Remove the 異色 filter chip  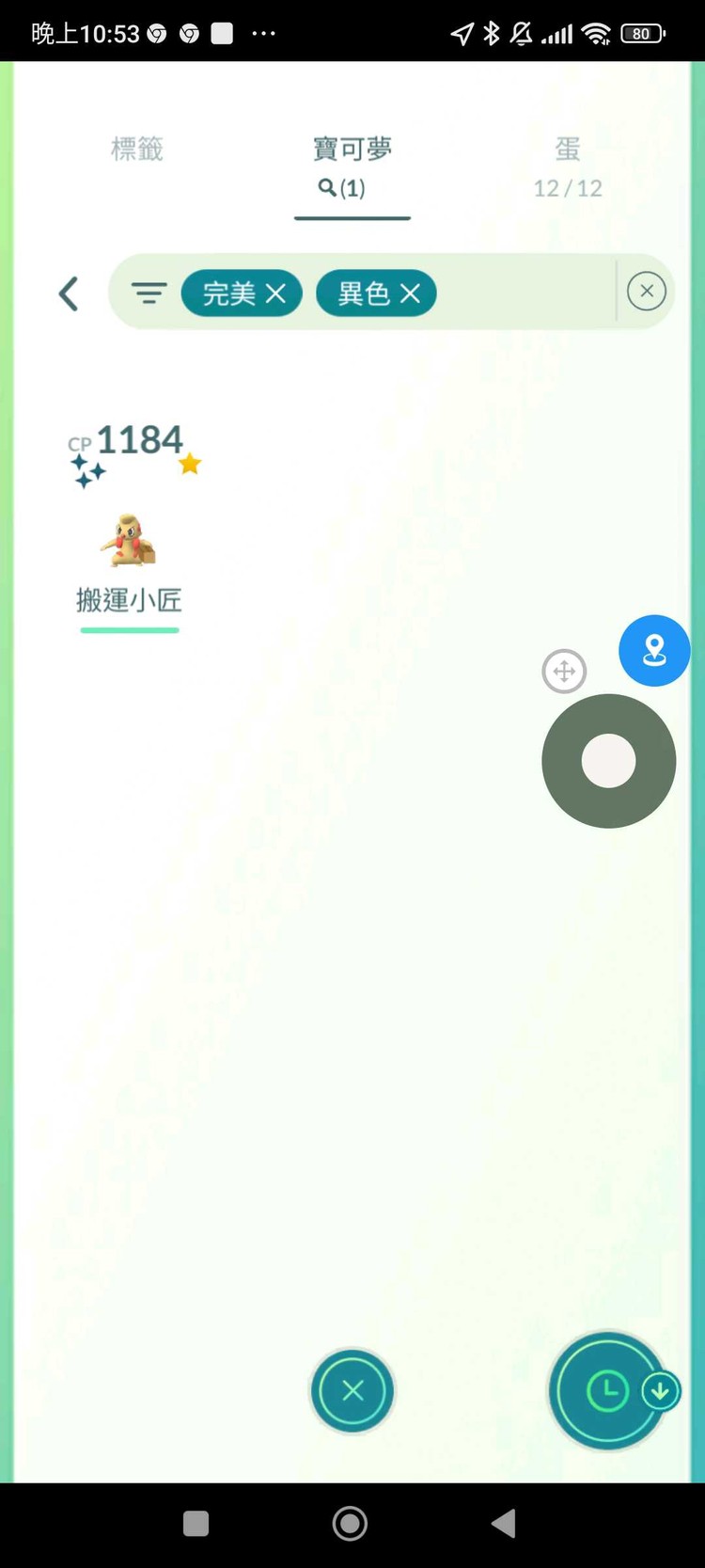(x=410, y=293)
